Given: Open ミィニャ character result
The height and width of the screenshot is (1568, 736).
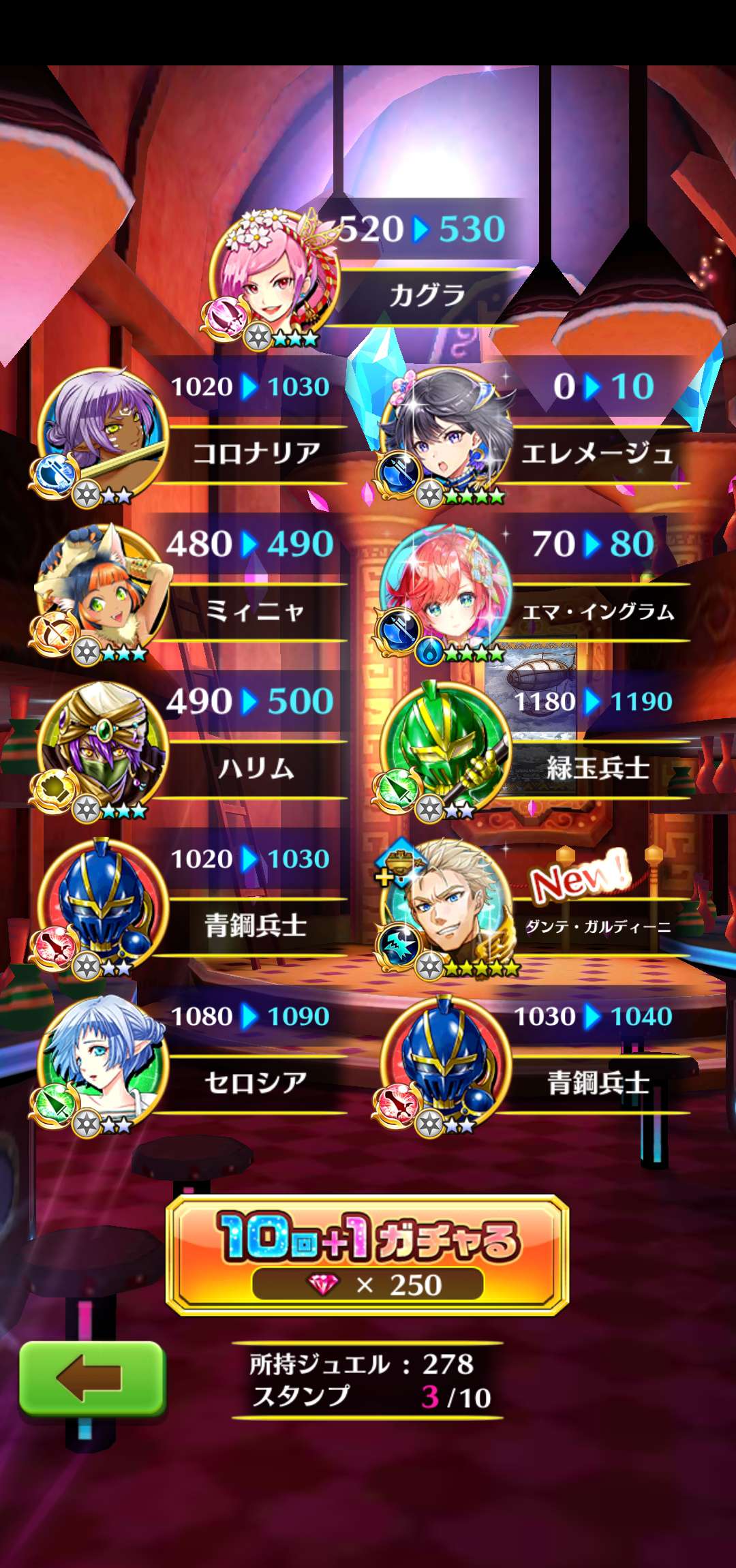Looking at the screenshot, I should click(x=102, y=591).
